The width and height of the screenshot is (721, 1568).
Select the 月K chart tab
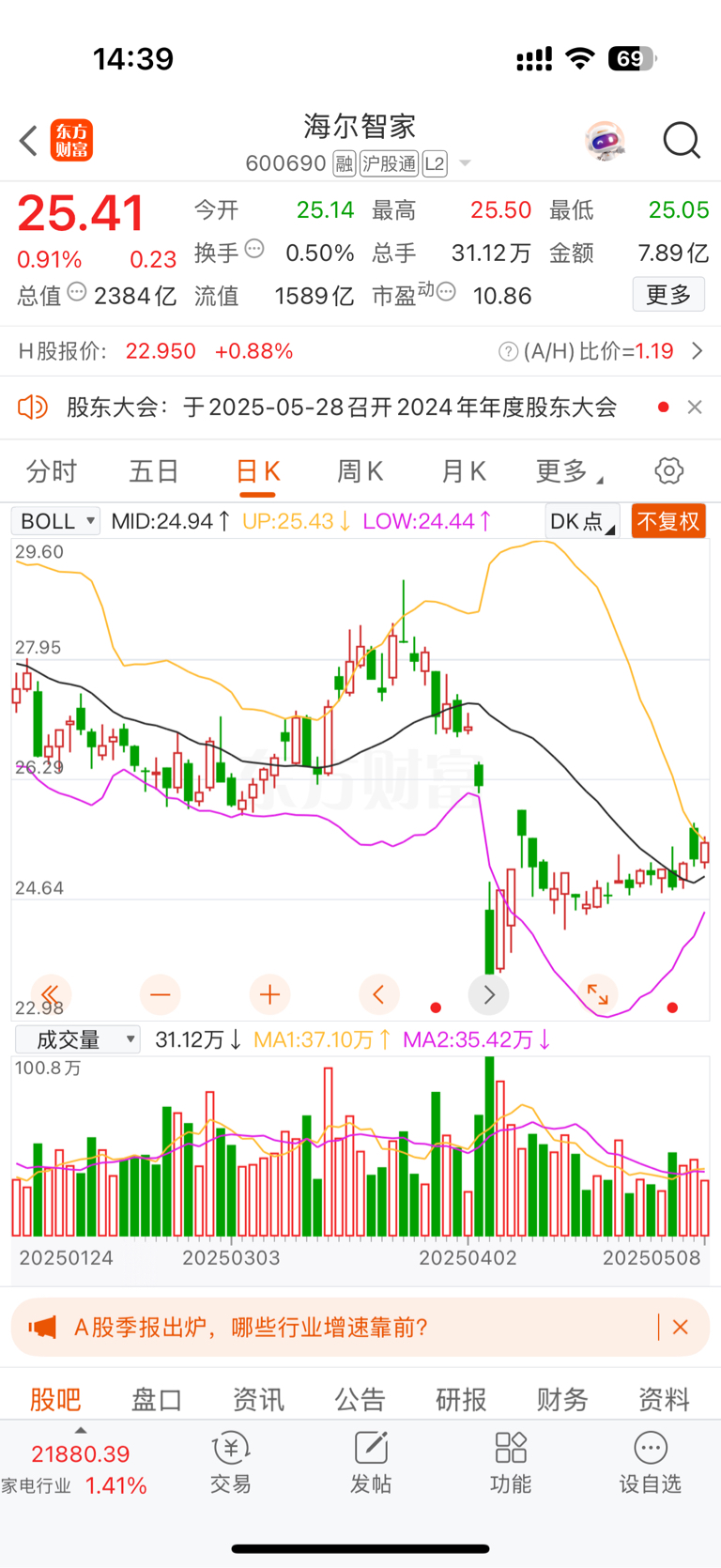pyautogui.click(x=463, y=471)
